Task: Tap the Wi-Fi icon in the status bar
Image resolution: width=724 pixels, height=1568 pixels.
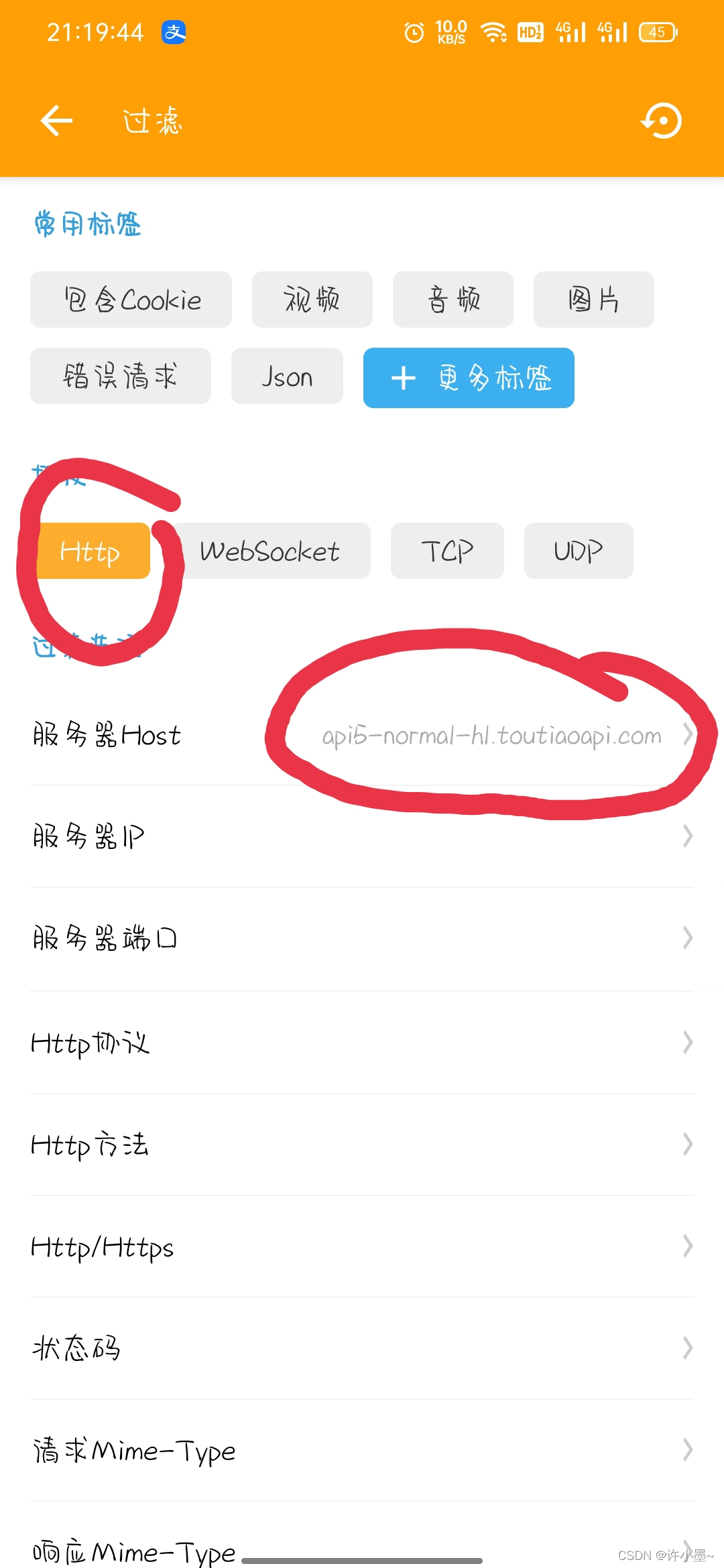Action: click(x=493, y=31)
